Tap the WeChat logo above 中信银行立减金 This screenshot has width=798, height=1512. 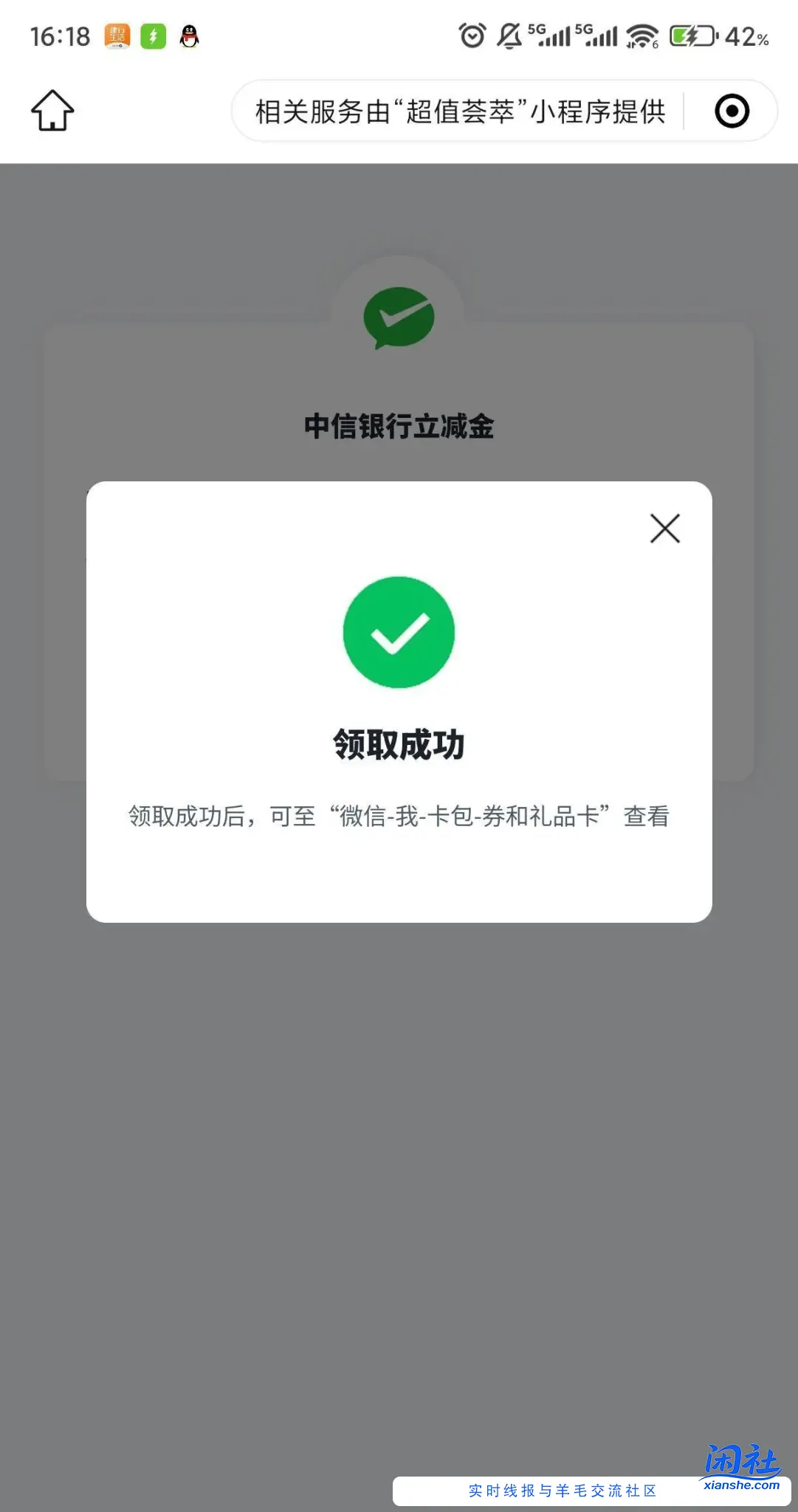pyautogui.click(x=399, y=316)
